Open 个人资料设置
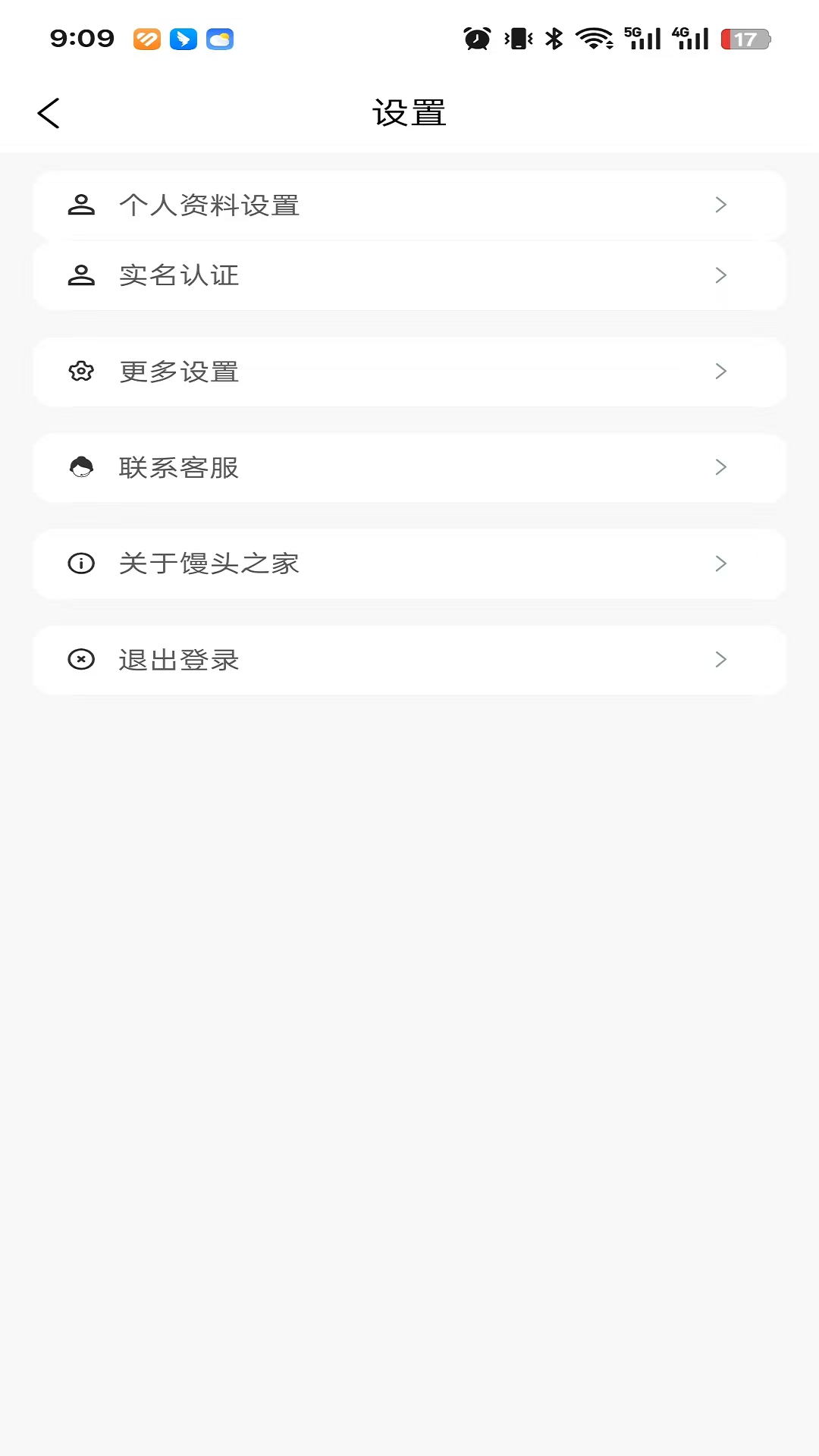The width and height of the screenshot is (819, 1456). click(409, 205)
